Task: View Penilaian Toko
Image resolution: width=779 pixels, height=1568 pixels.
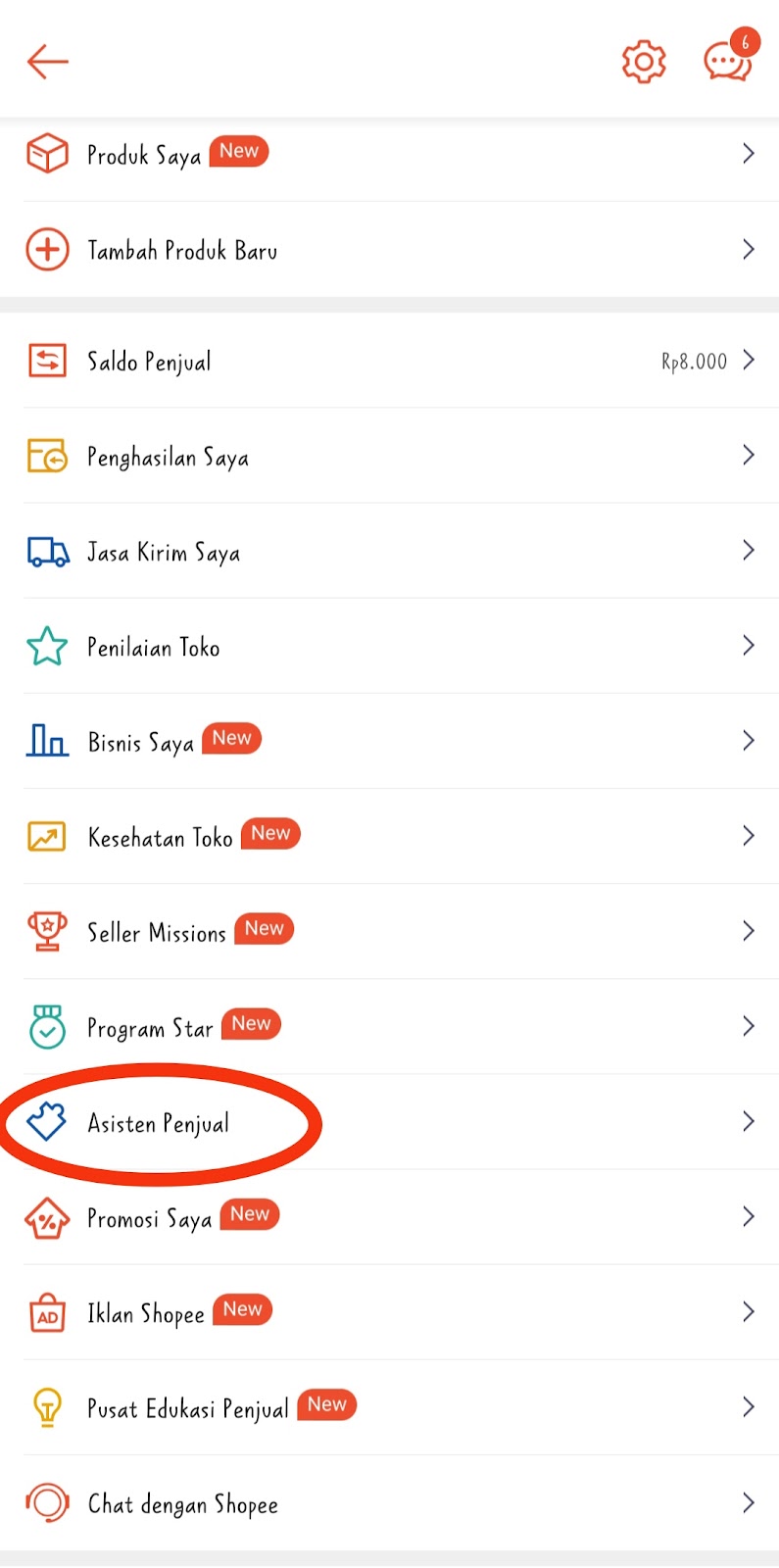Action: point(390,646)
